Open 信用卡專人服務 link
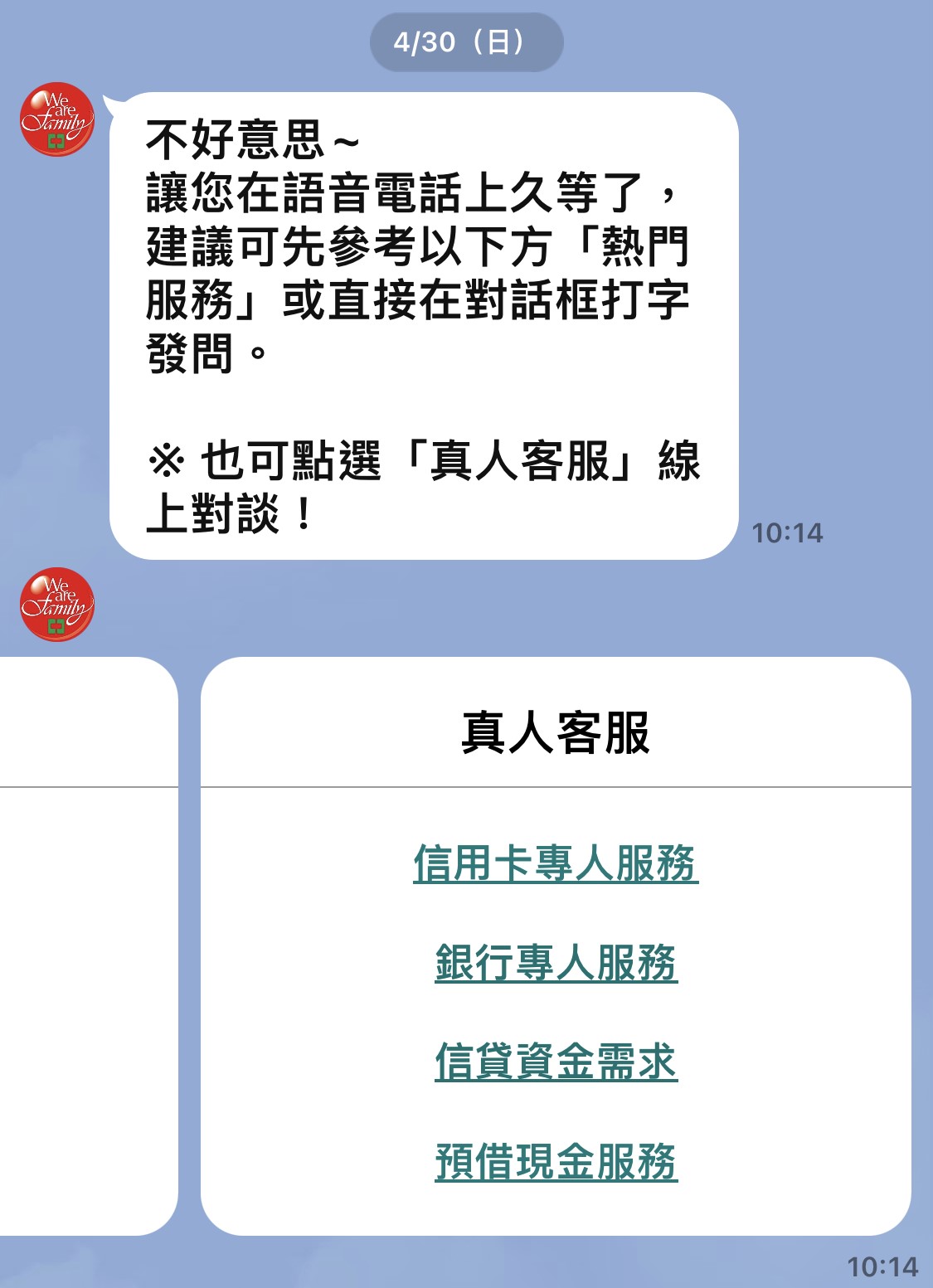The image size is (933, 1288). (556, 863)
